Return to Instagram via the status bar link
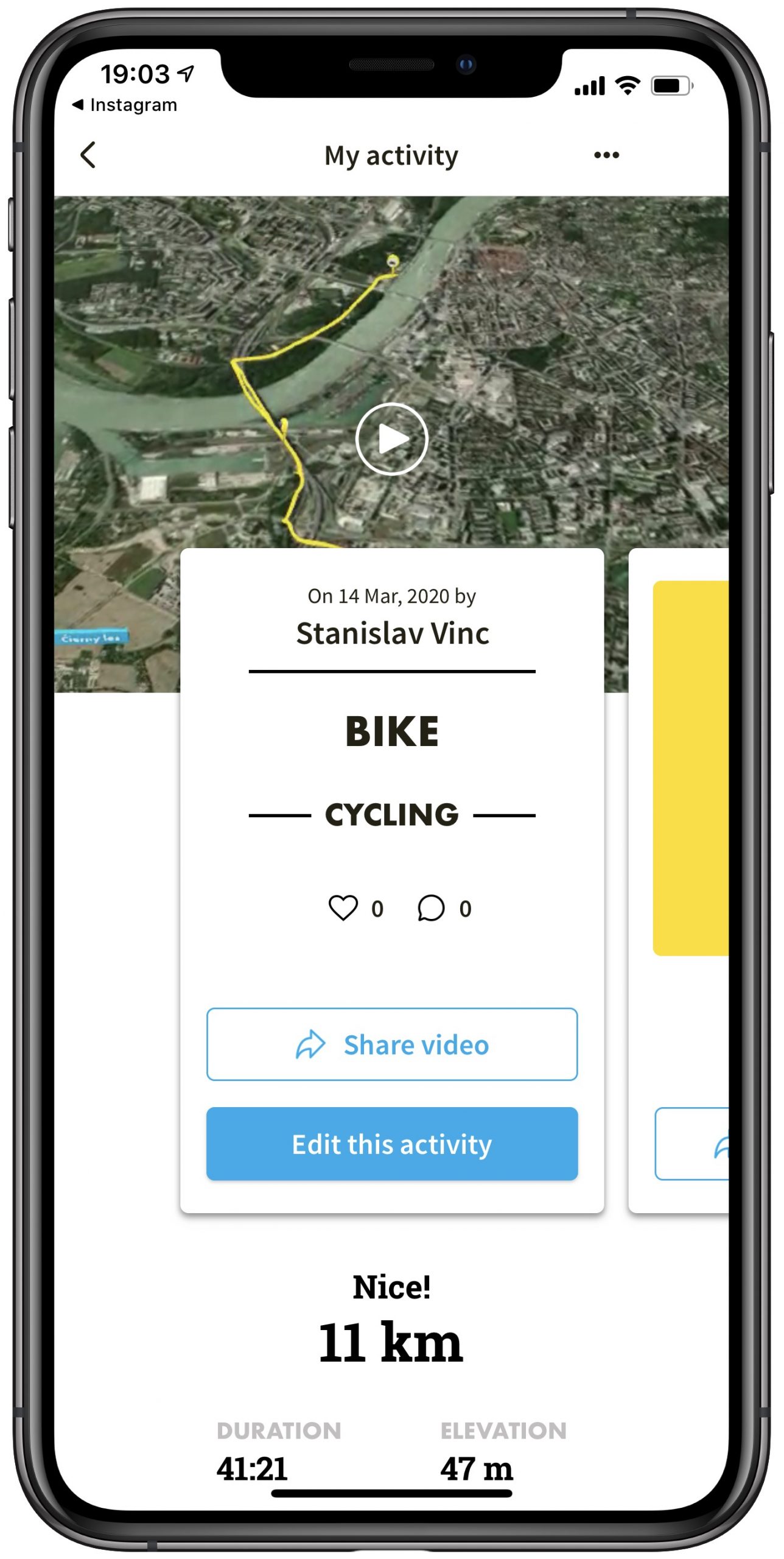The height and width of the screenshot is (1559, 784). tap(125, 105)
